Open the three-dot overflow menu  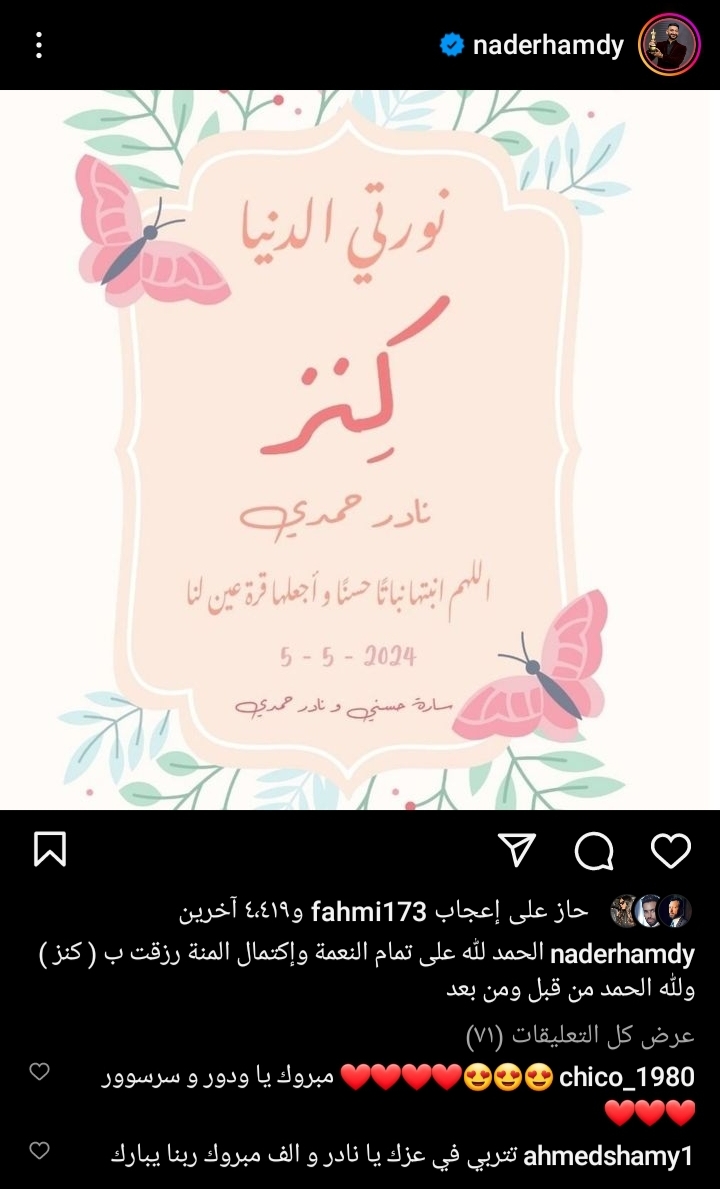click(39, 45)
